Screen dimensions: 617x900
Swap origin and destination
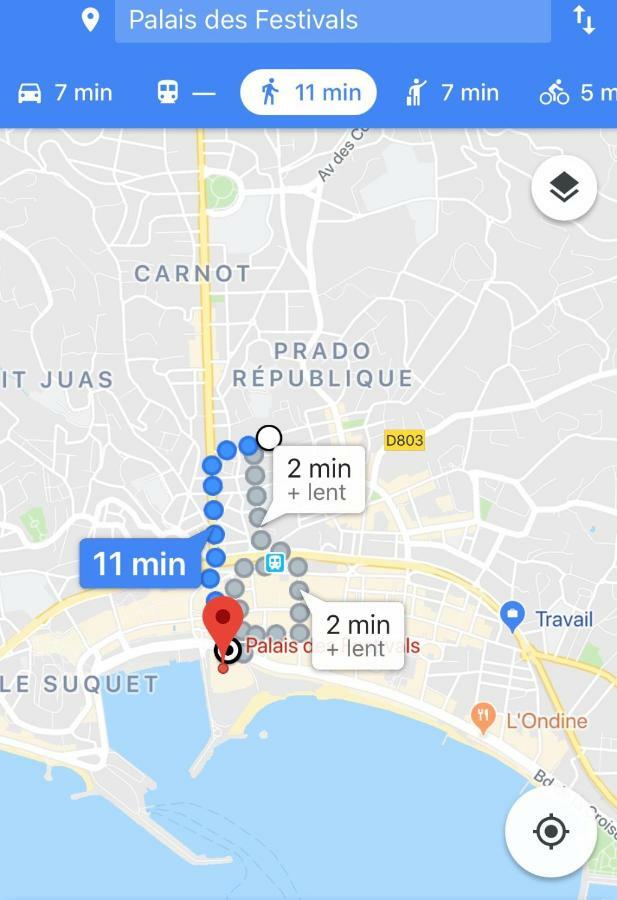[x=584, y=20]
